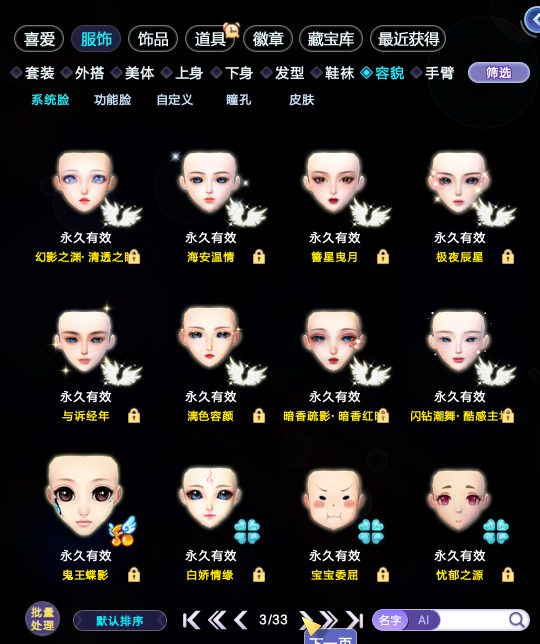Open the 皮肤 sub-tab
This screenshot has width=540, height=644.
301,99
